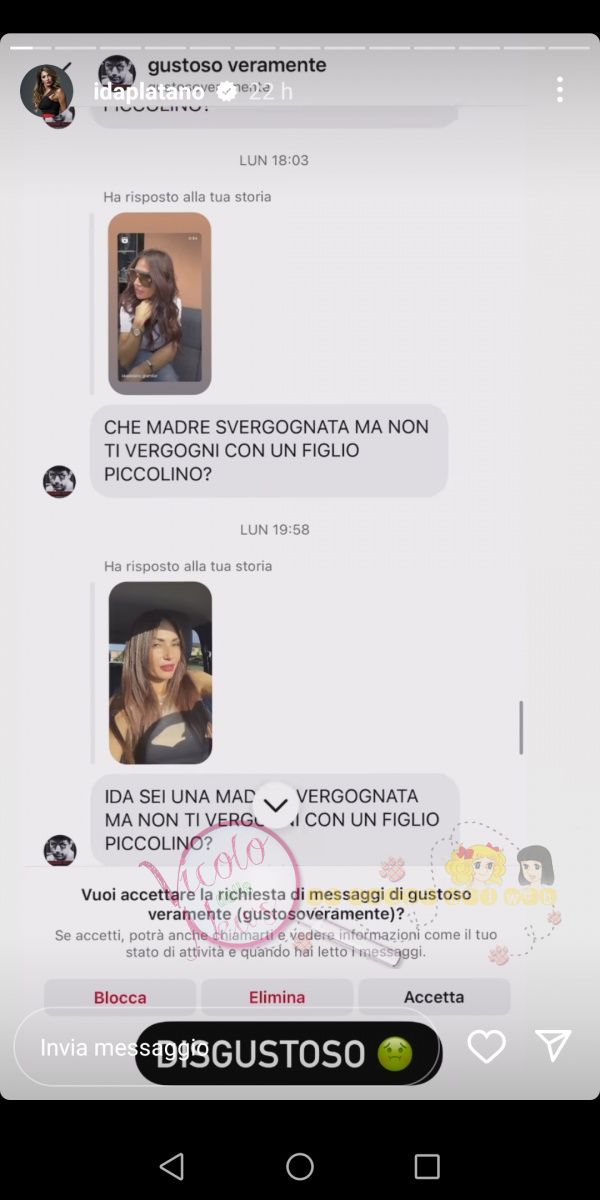Open idaplatano's profile picture
Screen dimensions: 600x1200
pos(46,92)
